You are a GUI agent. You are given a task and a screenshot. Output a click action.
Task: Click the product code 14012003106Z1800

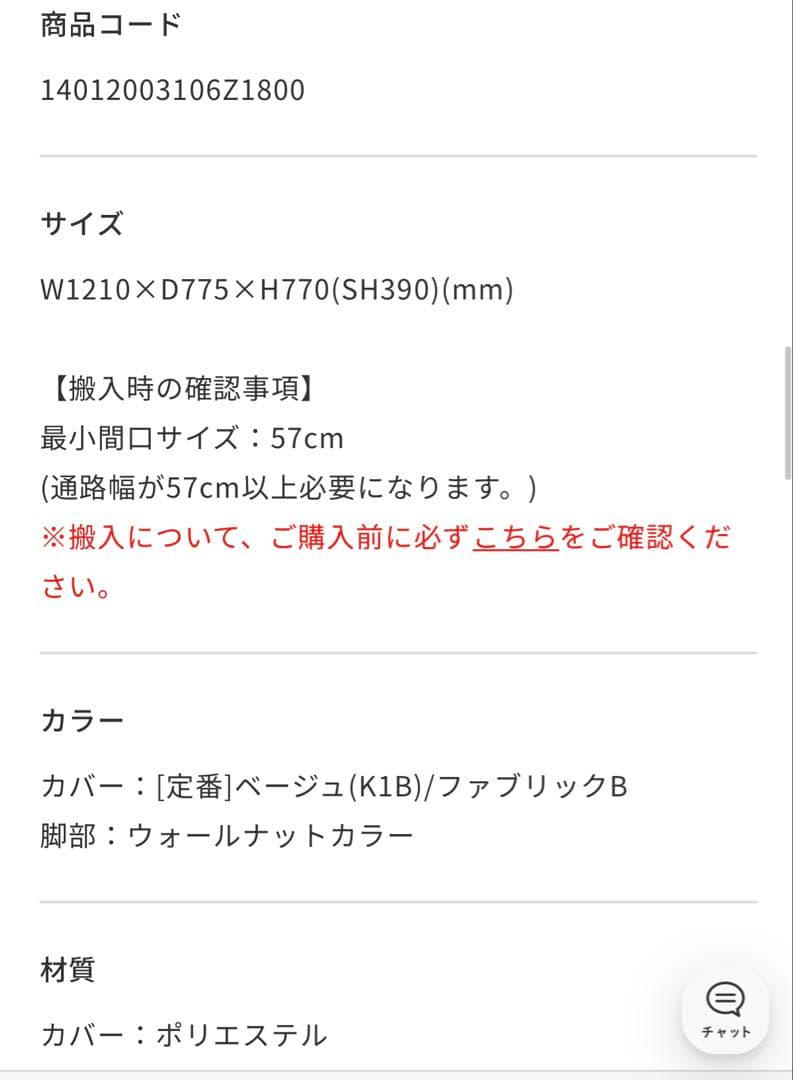coord(170,90)
